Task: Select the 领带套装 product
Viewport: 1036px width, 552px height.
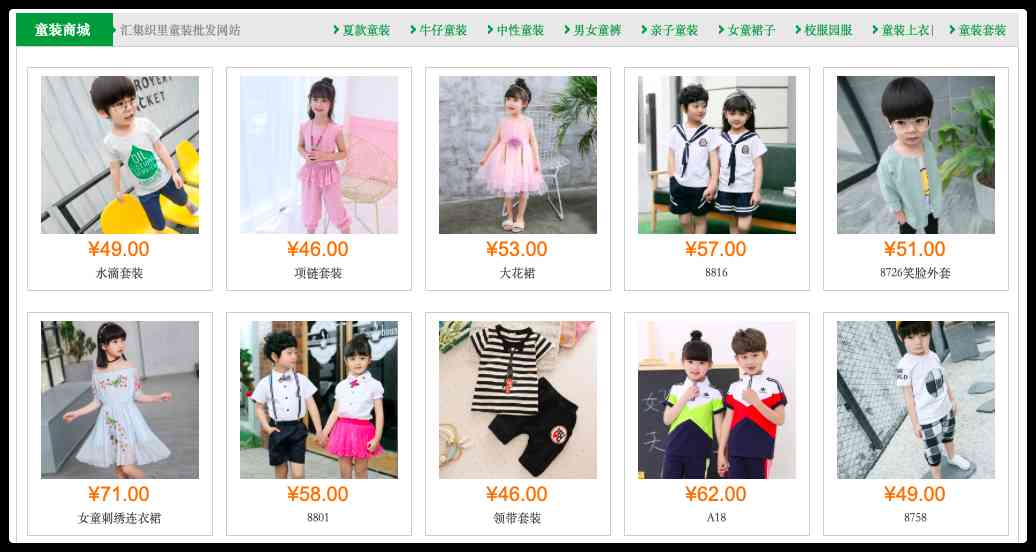Action: [x=517, y=400]
